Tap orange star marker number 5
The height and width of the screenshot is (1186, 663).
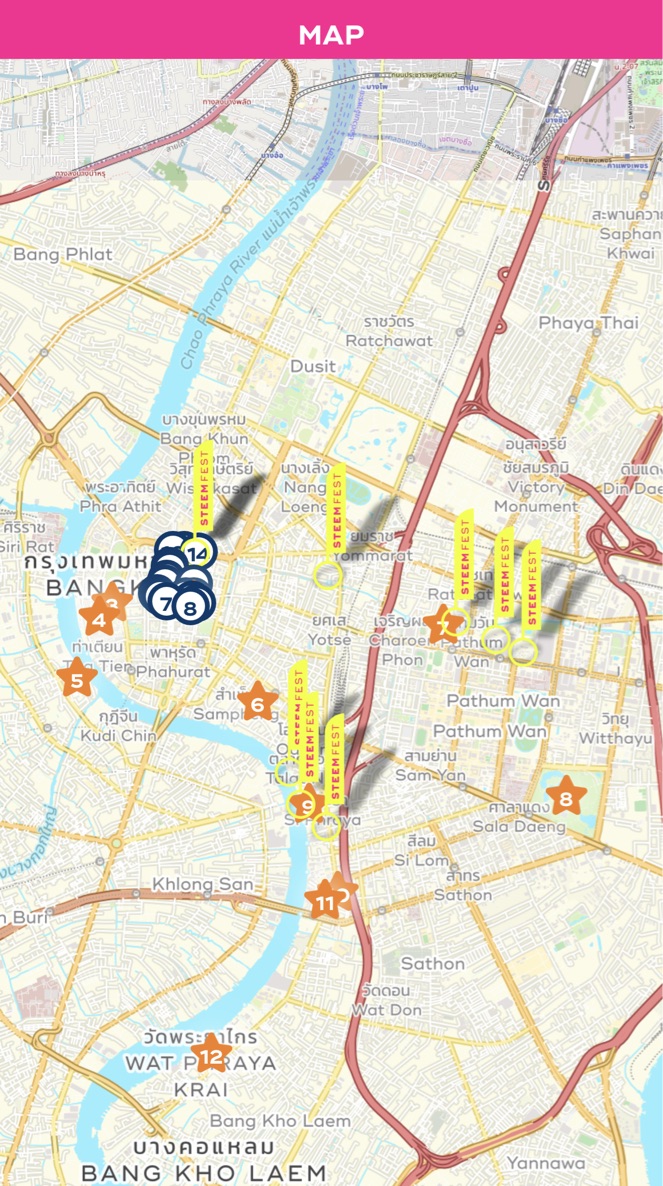(x=77, y=681)
